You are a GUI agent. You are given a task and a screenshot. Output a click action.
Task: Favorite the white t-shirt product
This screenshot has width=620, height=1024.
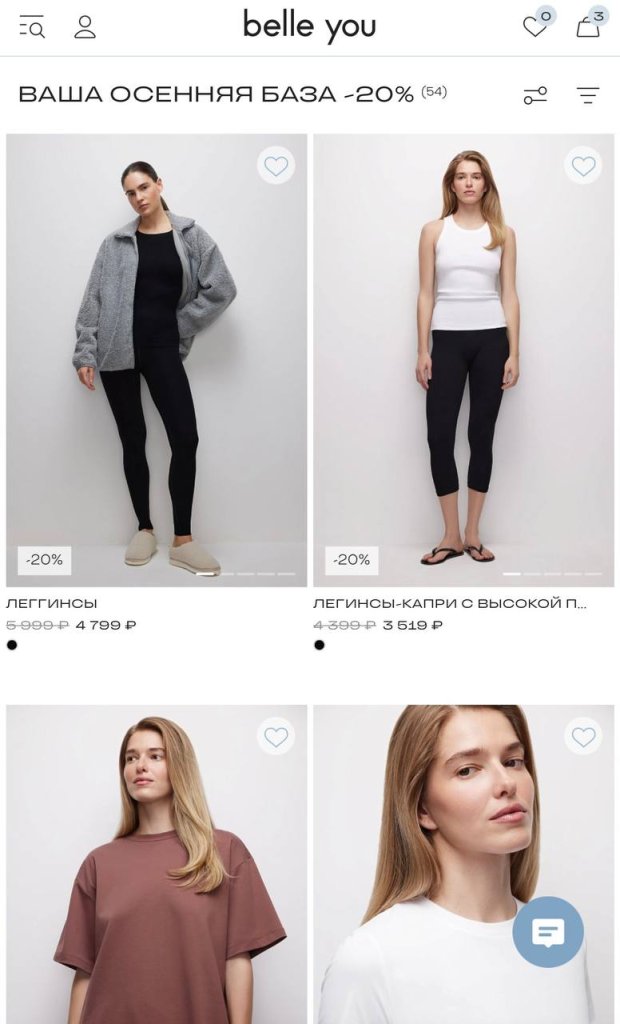(583, 736)
